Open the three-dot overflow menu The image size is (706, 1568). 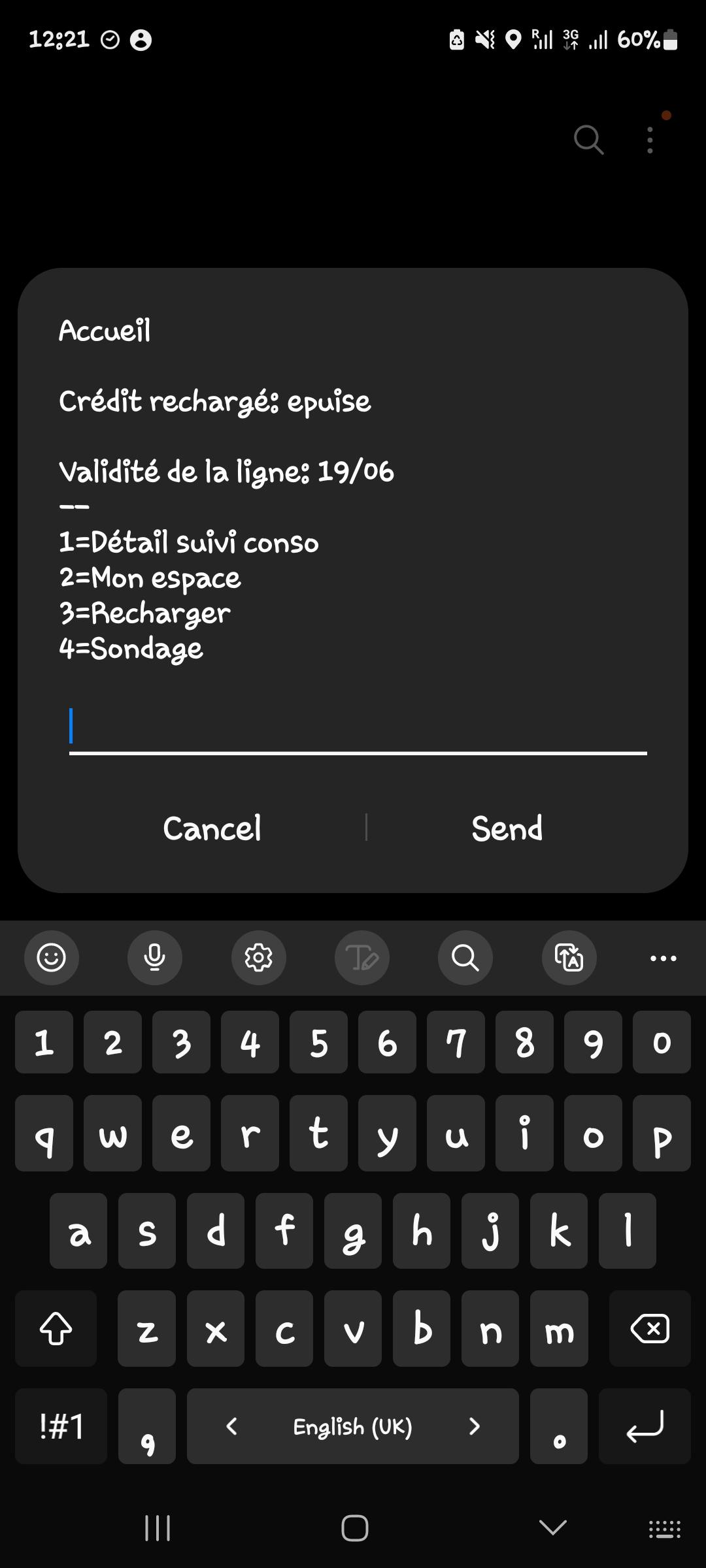click(x=649, y=139)
